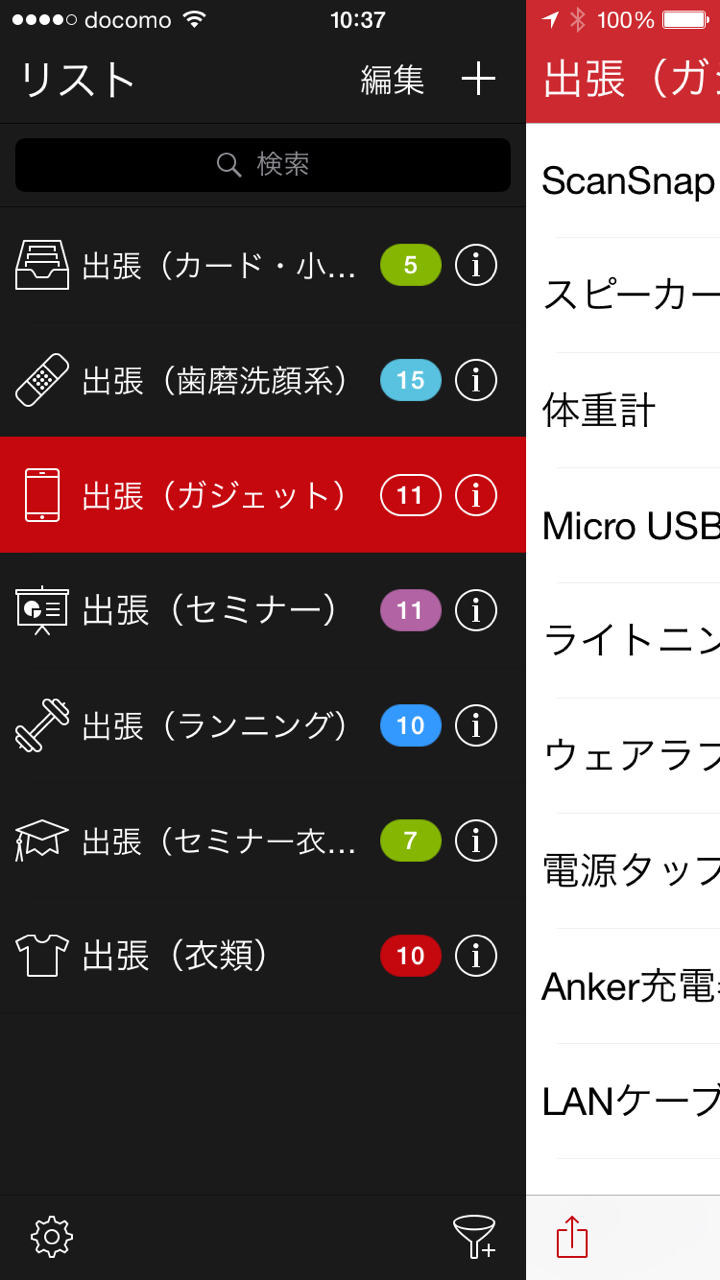This screenshot has height=1280, width=720.
Task: Open the 出張（セミナー） list
Action: [210, 610]
